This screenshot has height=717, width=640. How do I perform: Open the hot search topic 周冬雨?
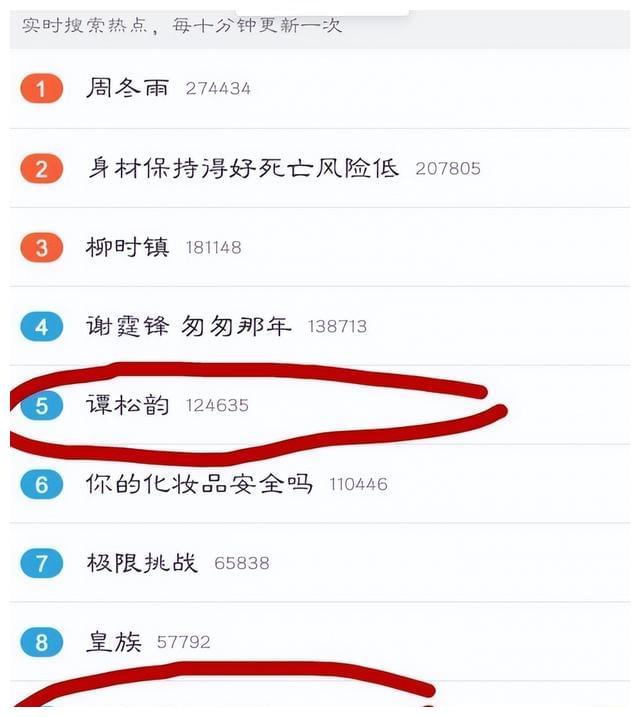[127, 88]
